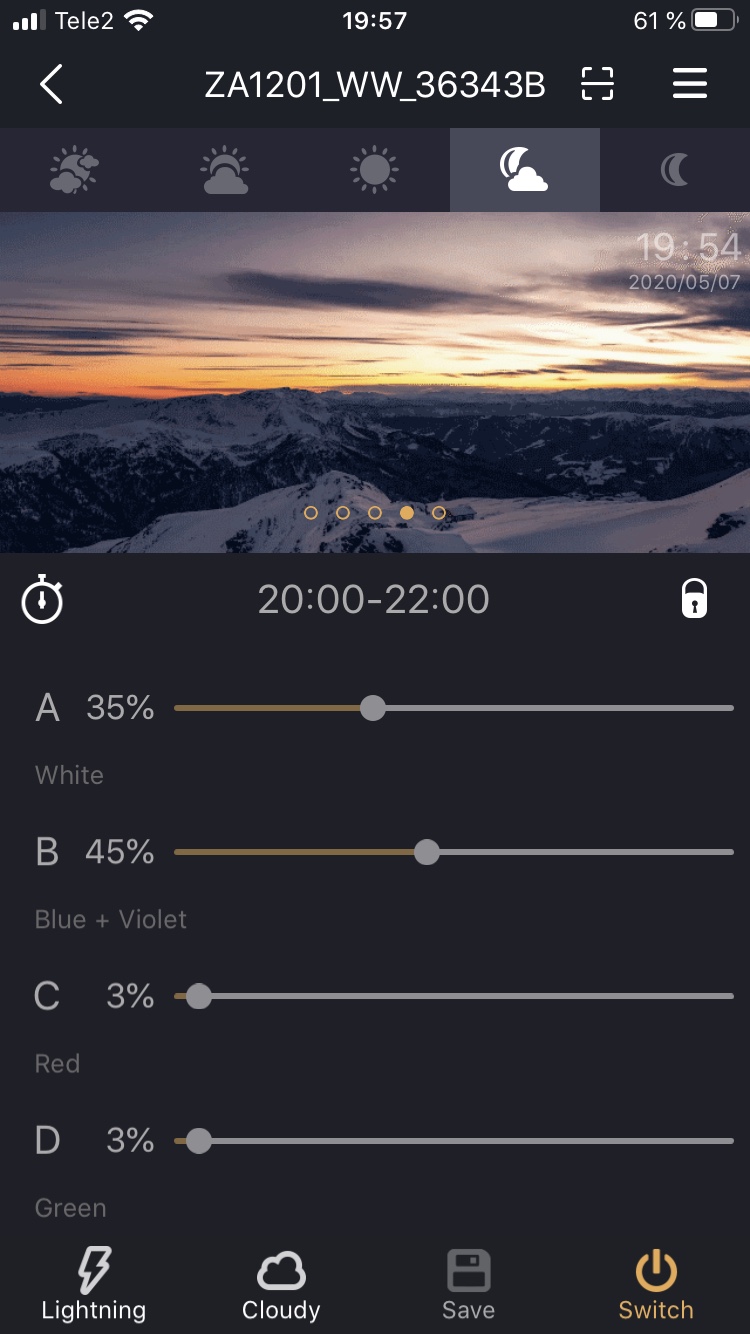Viewport: 750px width, 1334px height.
Task: Jump to the first page indicator dot
Action: pyautogui.click(x=311, y=513)
